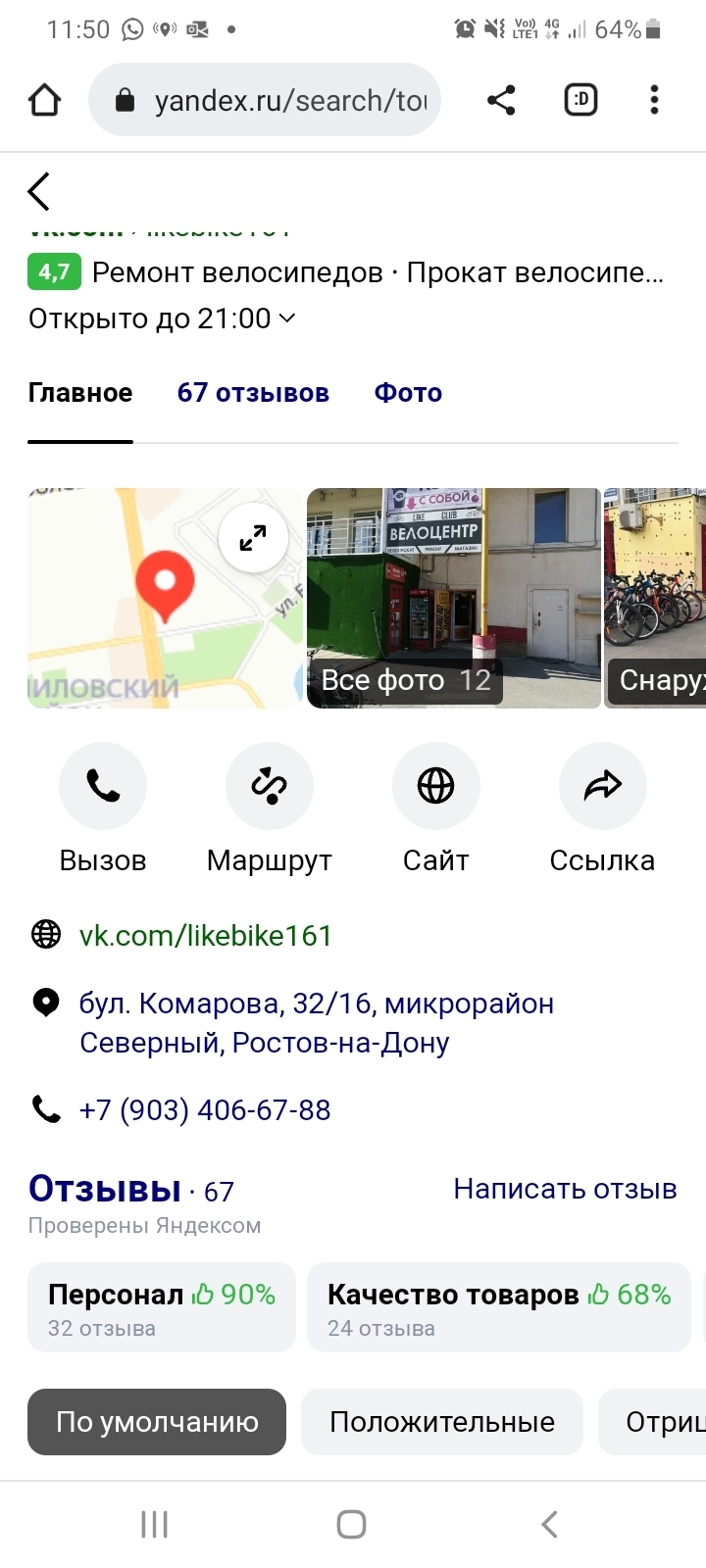Filter reviews by «Положительные»

coord(442,1422)
